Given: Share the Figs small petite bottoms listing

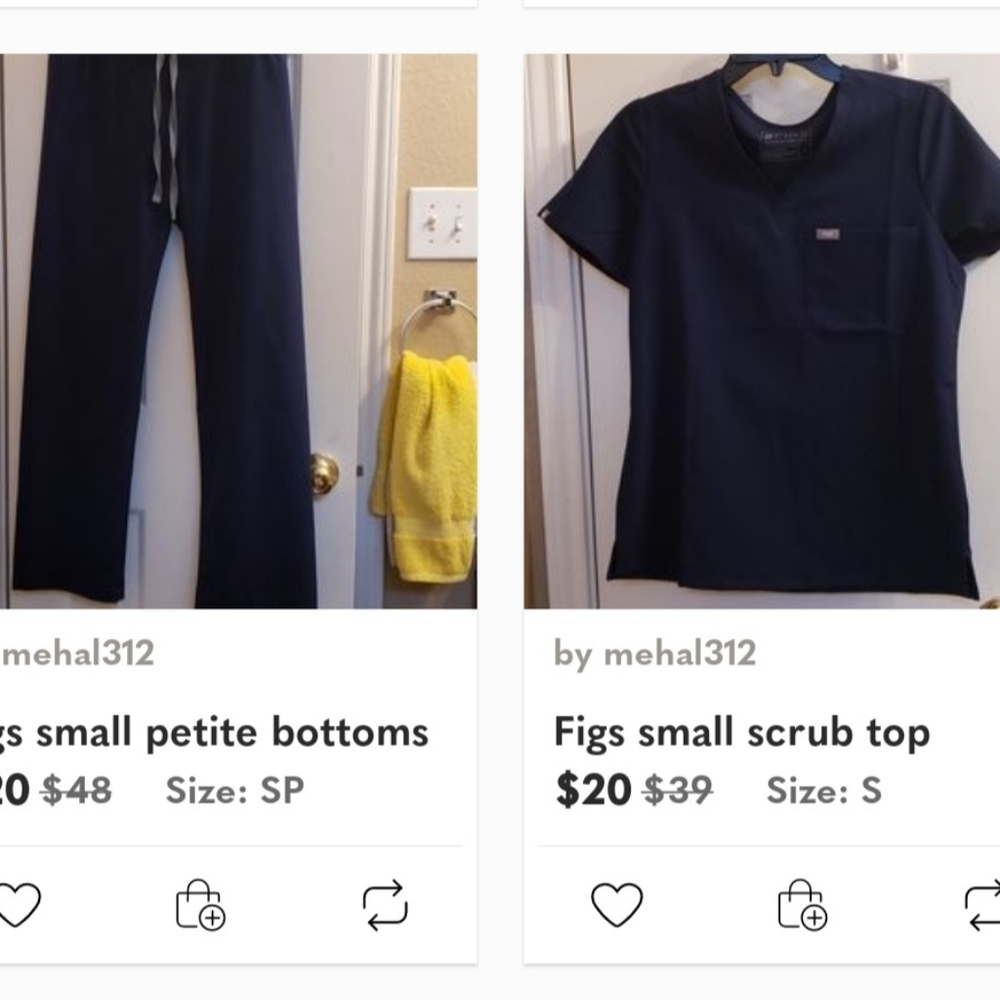Looking at the screenshot, I should [x=385, y=905].
